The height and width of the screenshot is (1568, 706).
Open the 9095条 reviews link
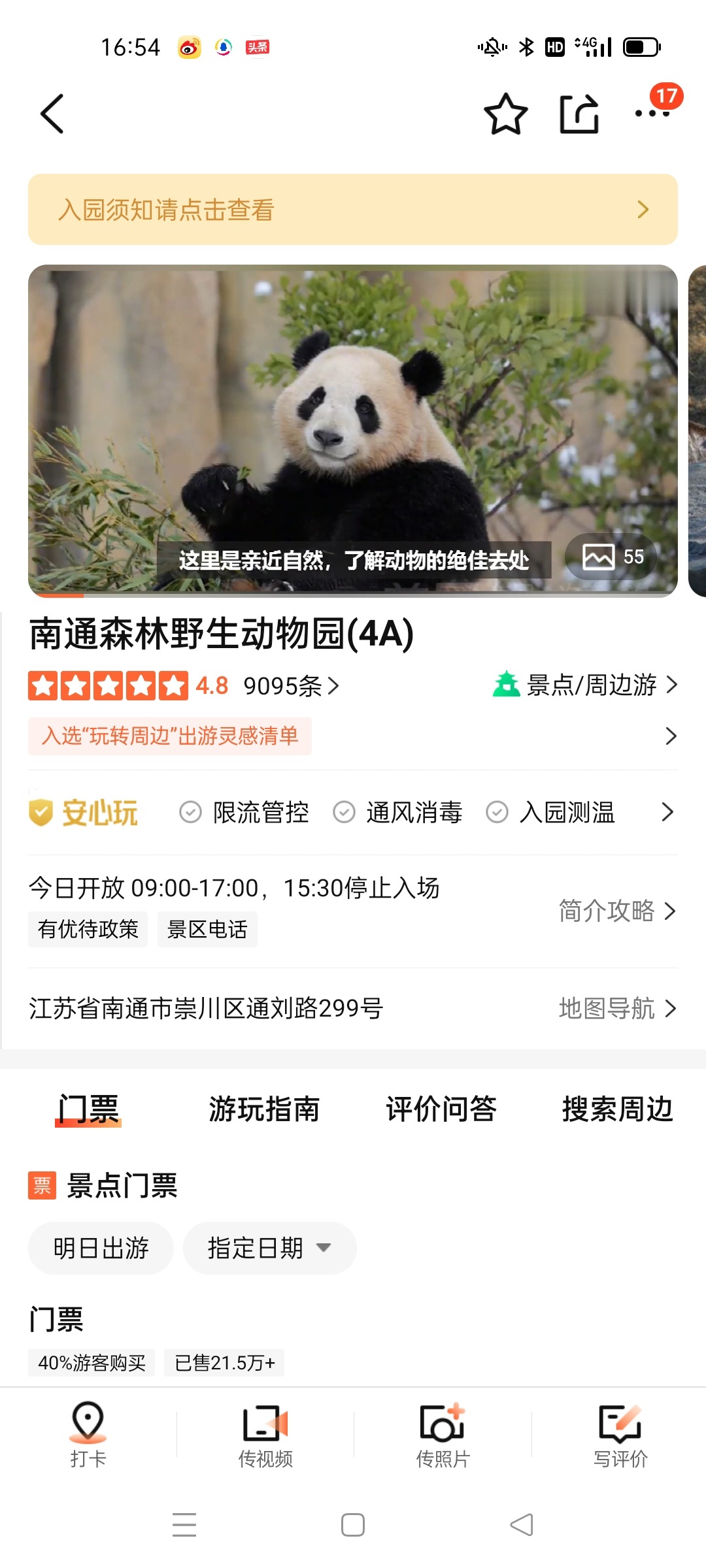tap(291, 686)
